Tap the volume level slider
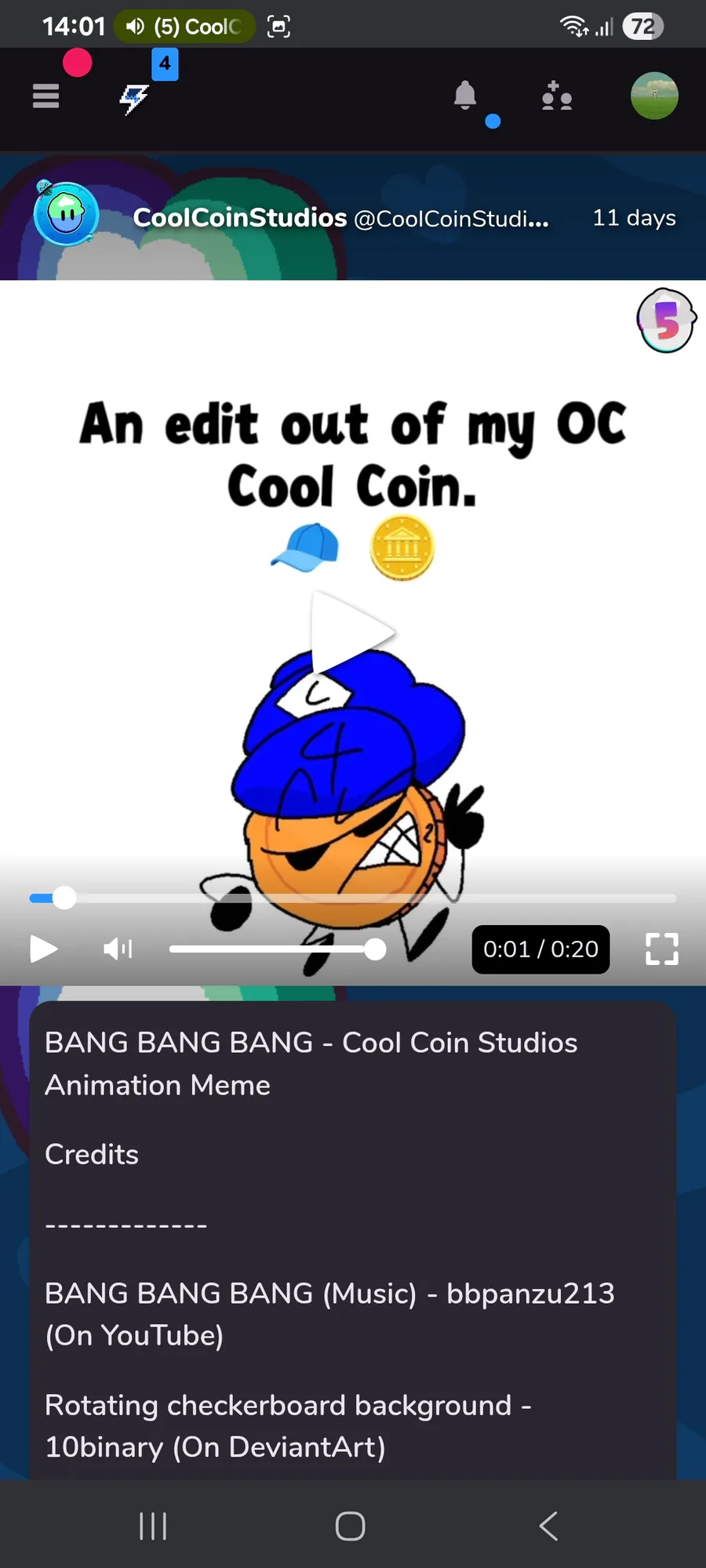The height and width of the screenshot is (1568, 706). [x=277, y=949]
